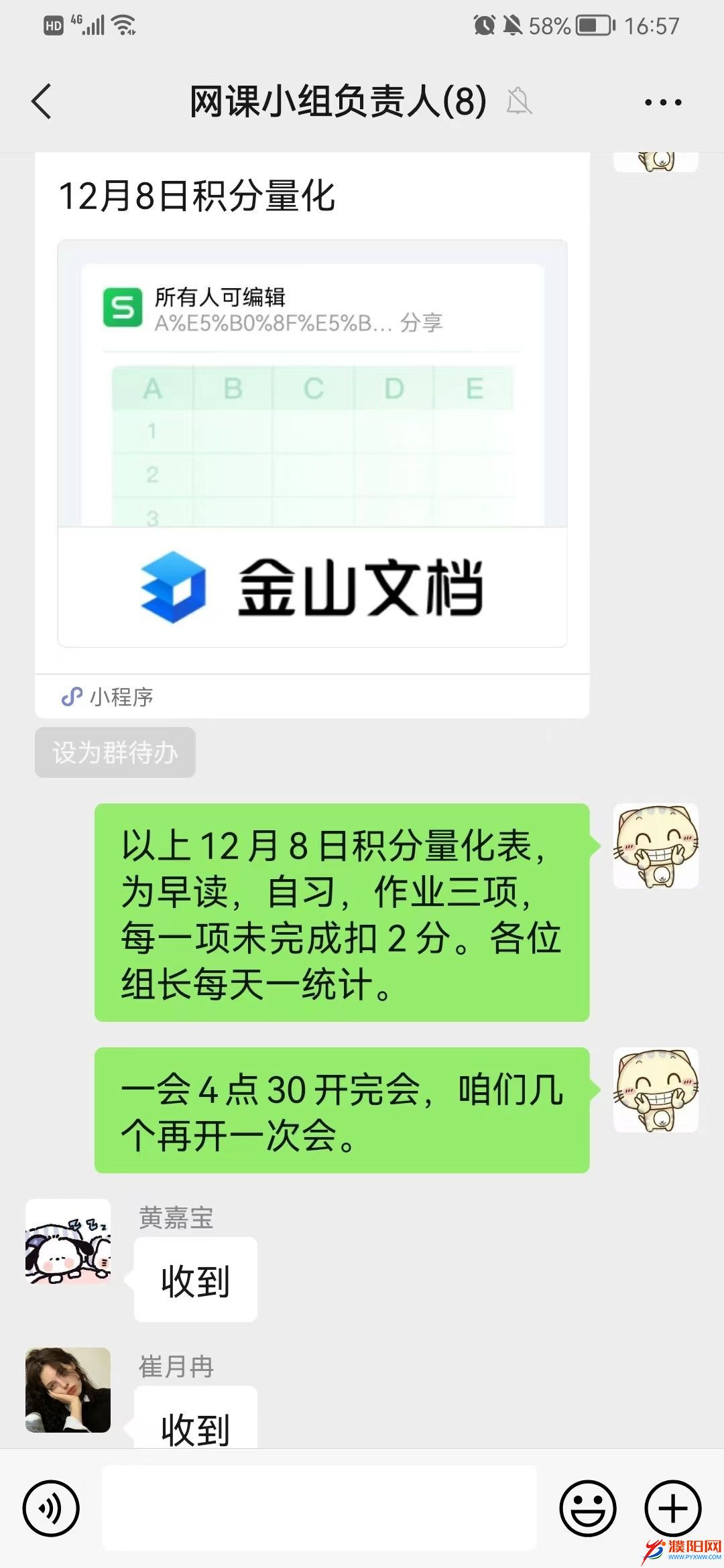
Task: View 黄嘉宝's profile avatar
Action: pos(68,1242)
